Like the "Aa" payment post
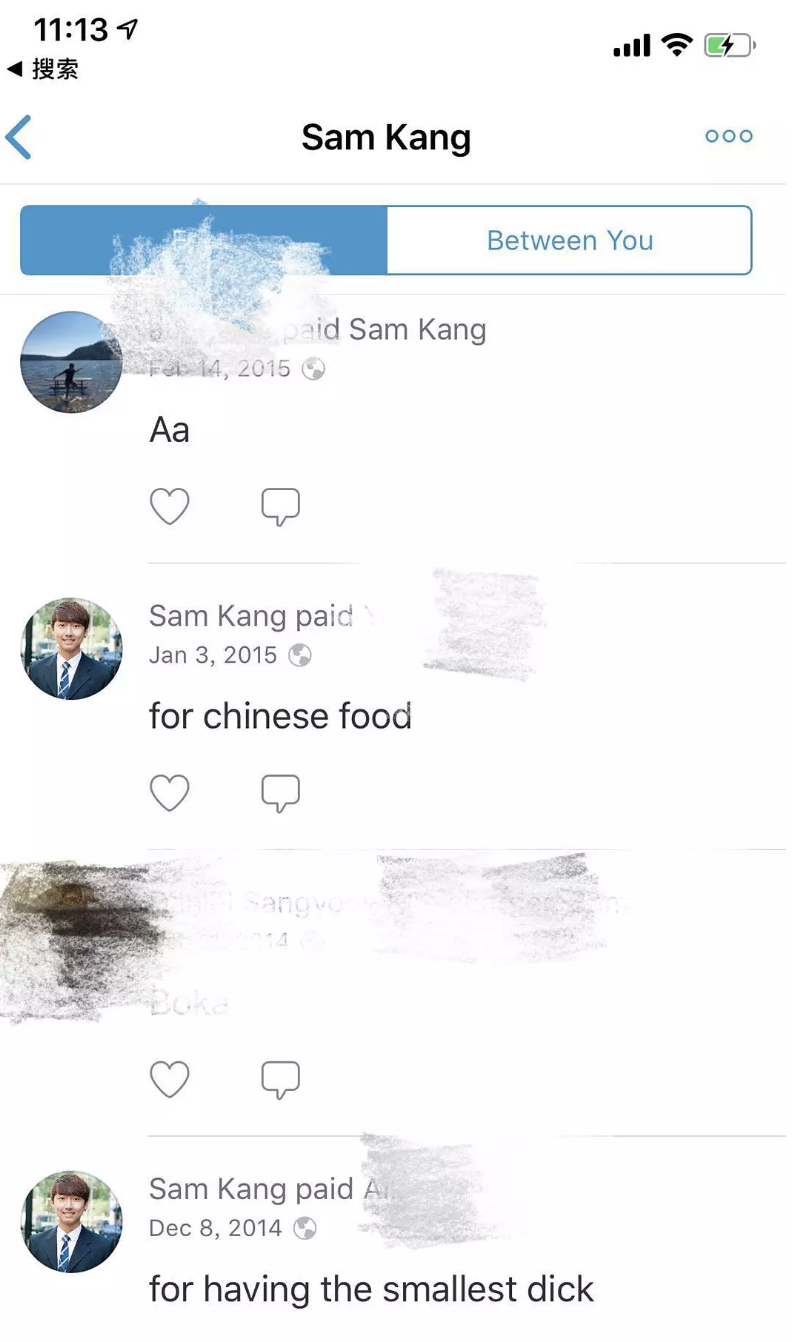This screenshot has height=1342, width=806. [x=169, y=507]
